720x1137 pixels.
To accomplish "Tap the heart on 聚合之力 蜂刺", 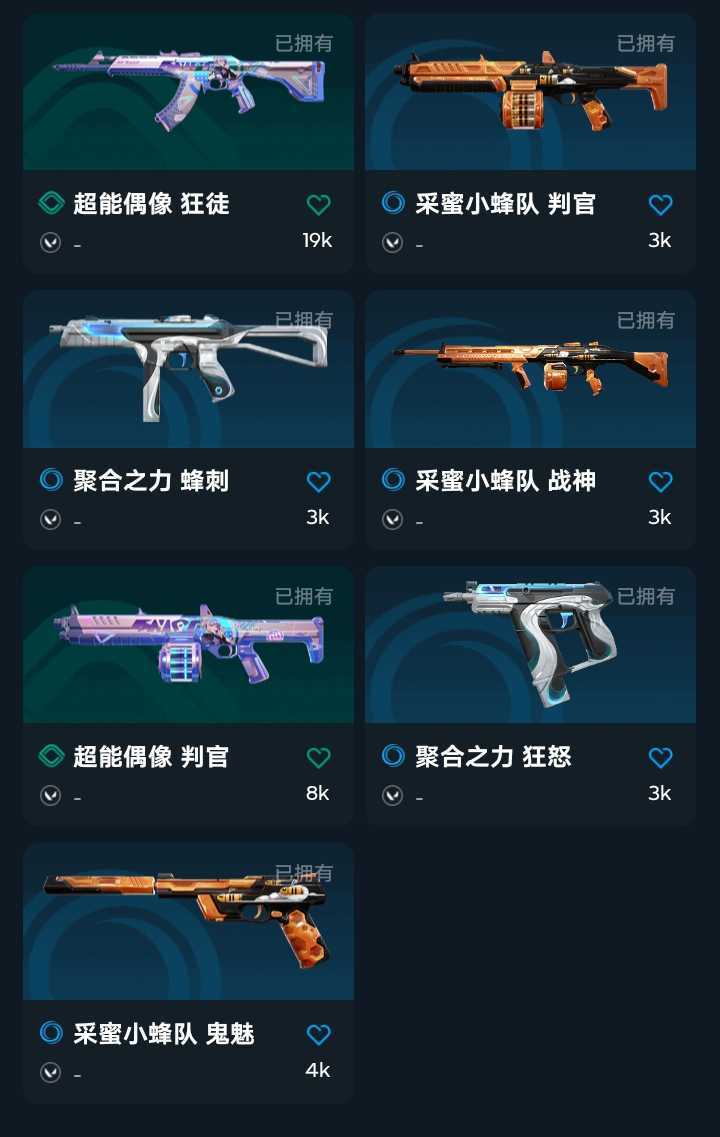I will 318,482.
